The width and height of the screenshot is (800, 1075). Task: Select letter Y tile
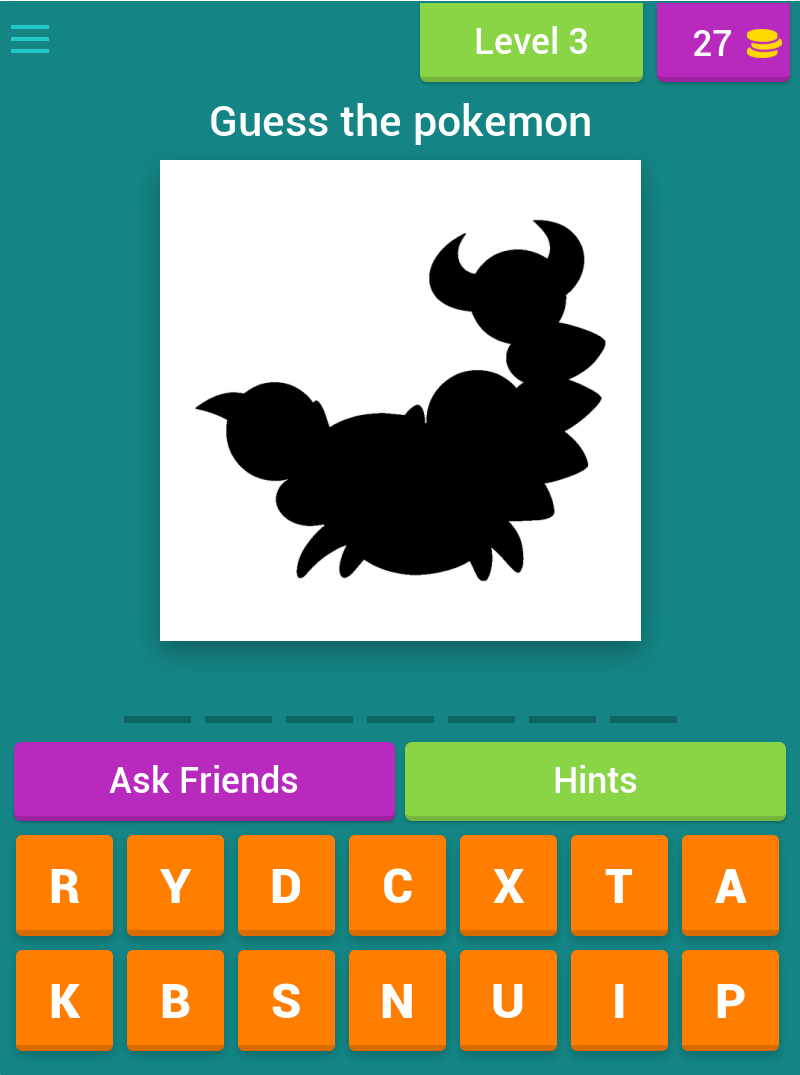(175, 885)
